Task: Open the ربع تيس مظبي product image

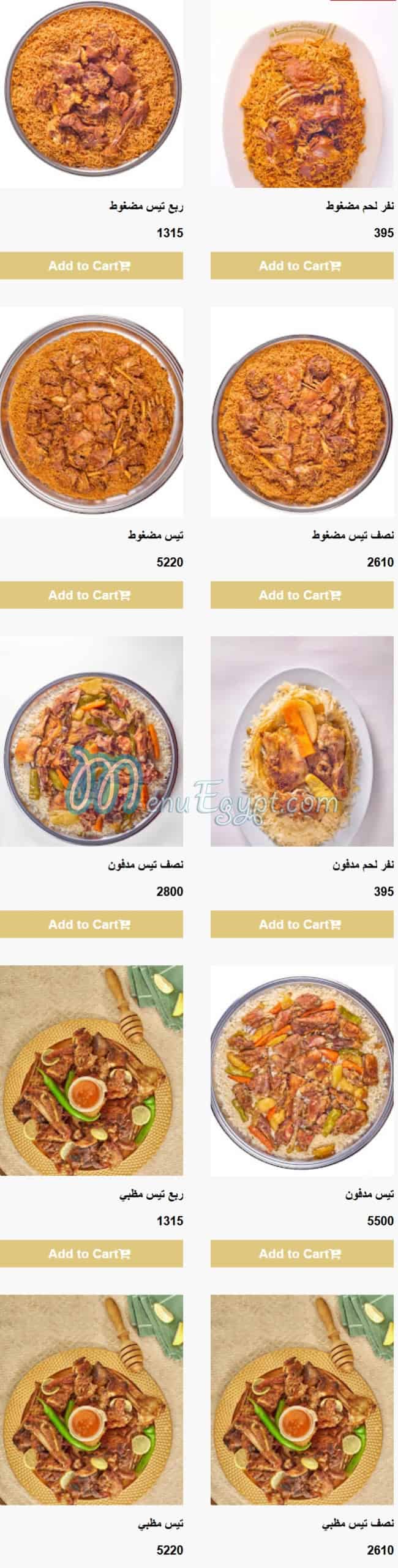Action: [x=91, y=1071]
